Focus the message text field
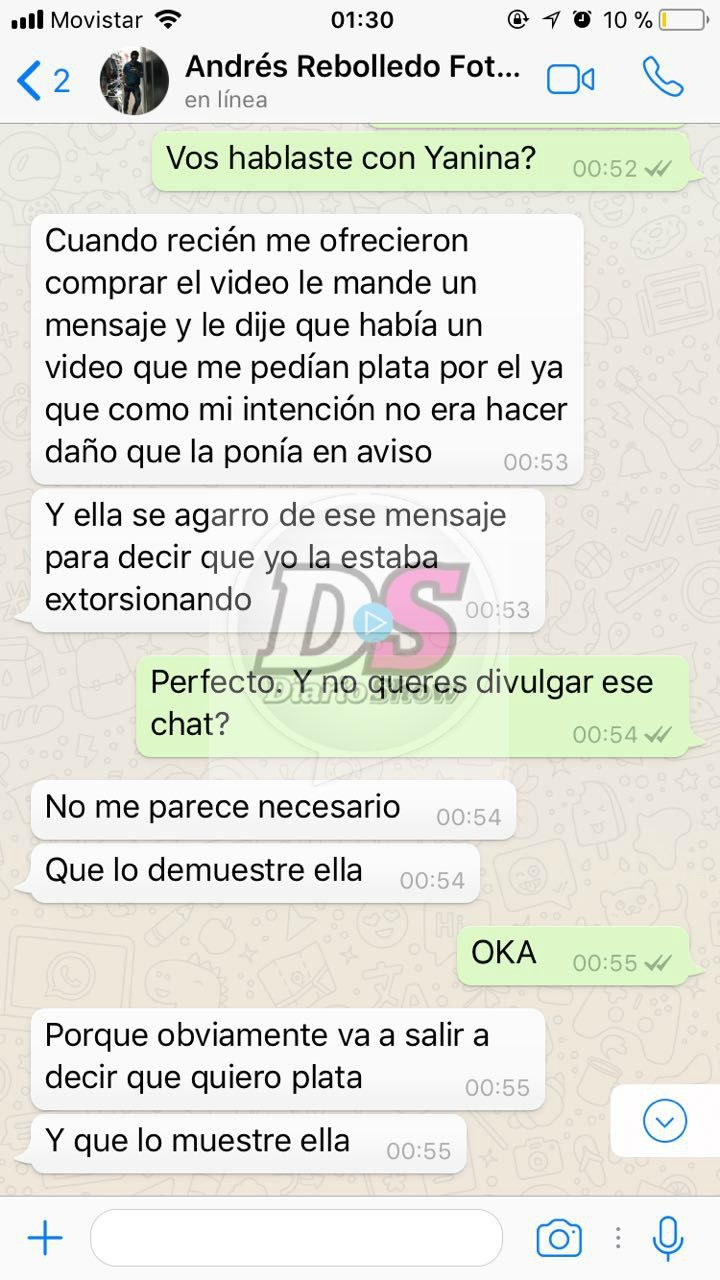 [296, 1239]
